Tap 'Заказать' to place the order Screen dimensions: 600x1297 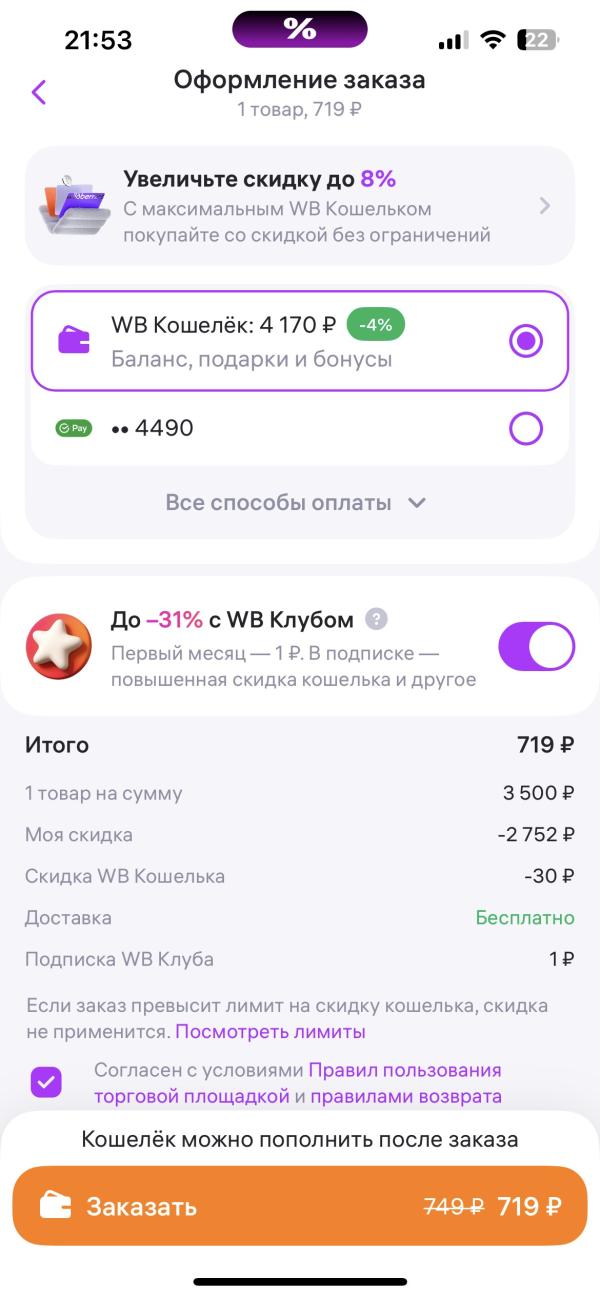click(300, 1206)
